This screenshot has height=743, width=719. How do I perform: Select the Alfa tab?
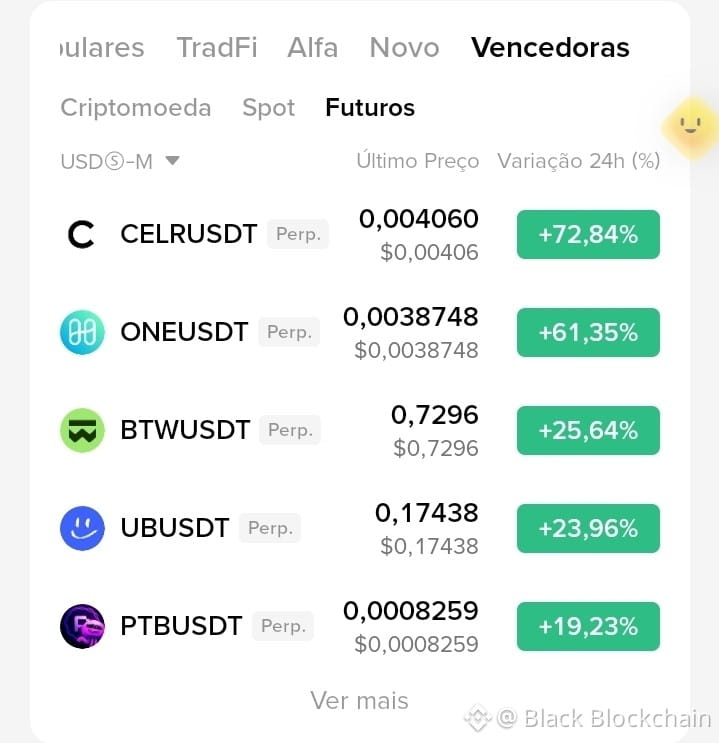[312, 47]
